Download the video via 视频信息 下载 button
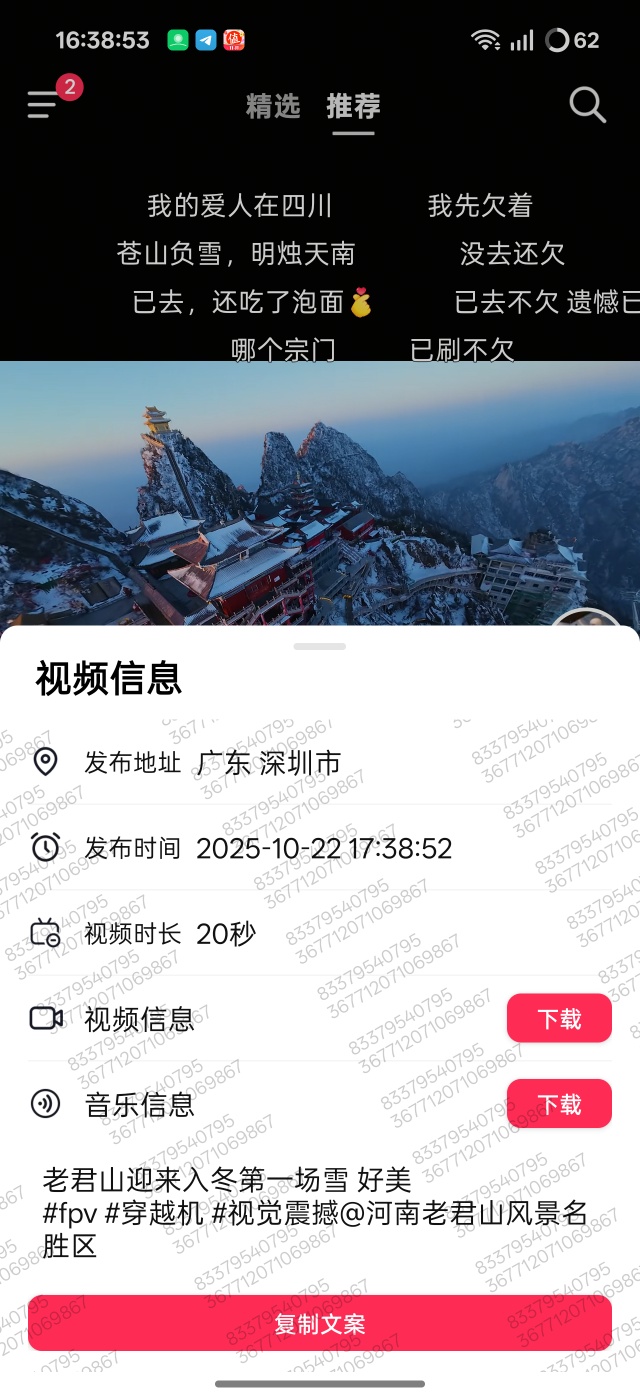 (559, 1019)
